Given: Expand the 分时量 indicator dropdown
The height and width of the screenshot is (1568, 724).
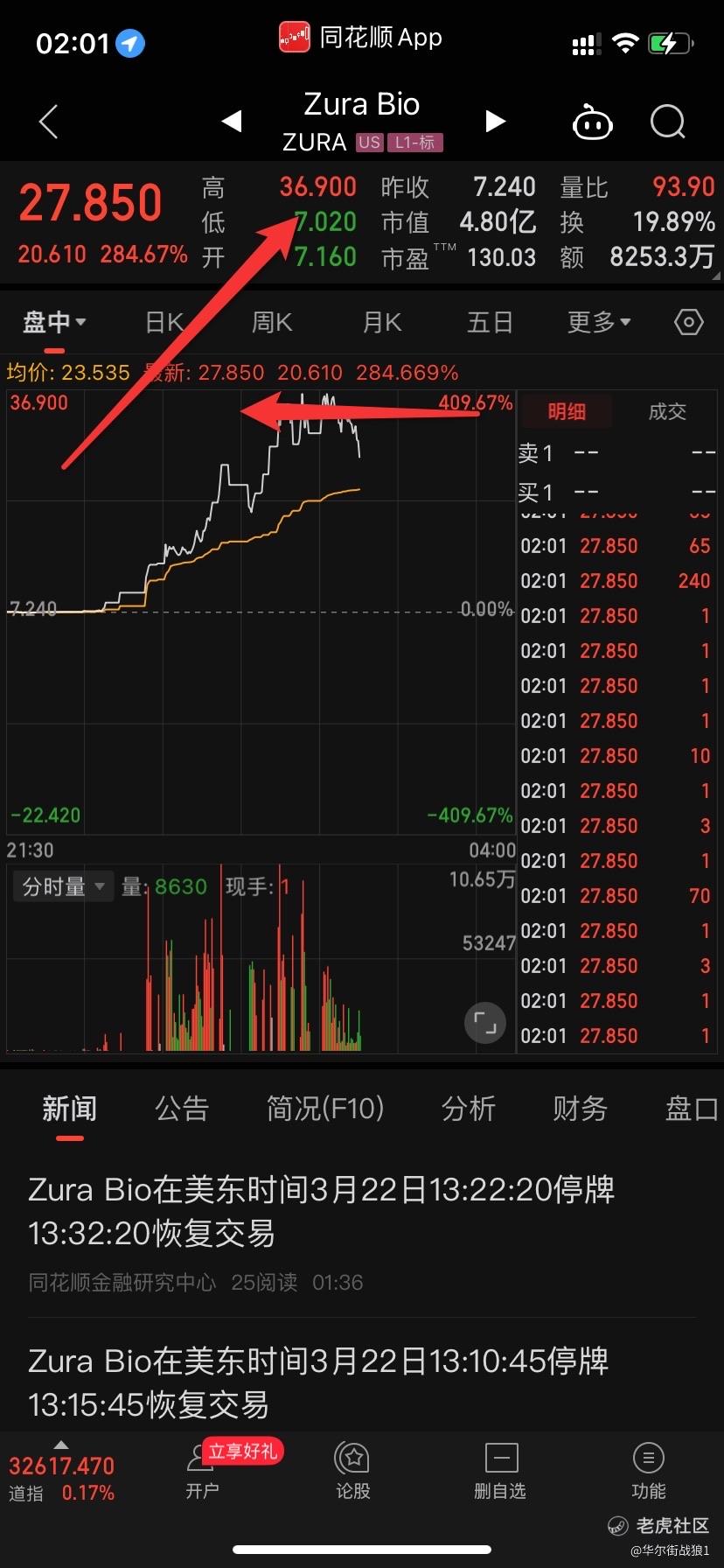Looking at the screenshot, I should coord(63,887).
